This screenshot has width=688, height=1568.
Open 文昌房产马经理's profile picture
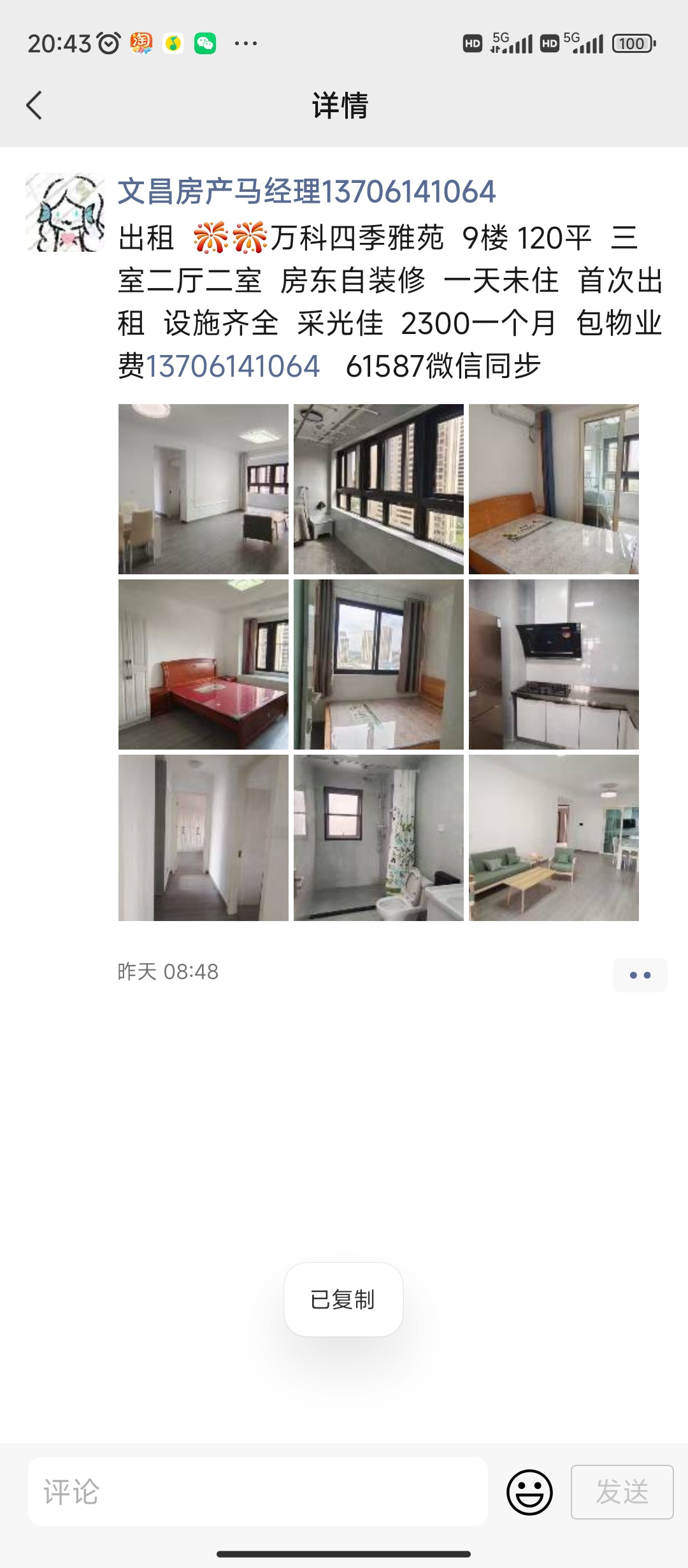[65, 212]
